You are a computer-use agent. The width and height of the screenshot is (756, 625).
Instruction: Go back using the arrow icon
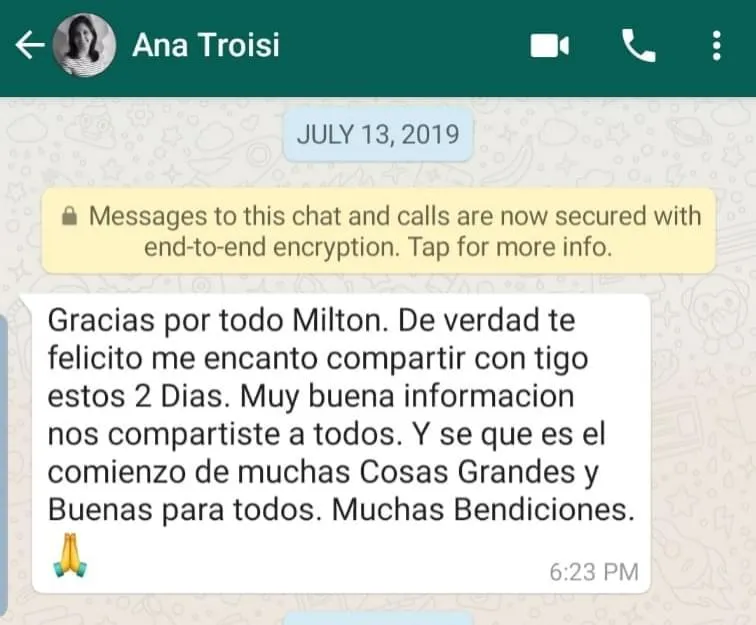coord(30,45)
